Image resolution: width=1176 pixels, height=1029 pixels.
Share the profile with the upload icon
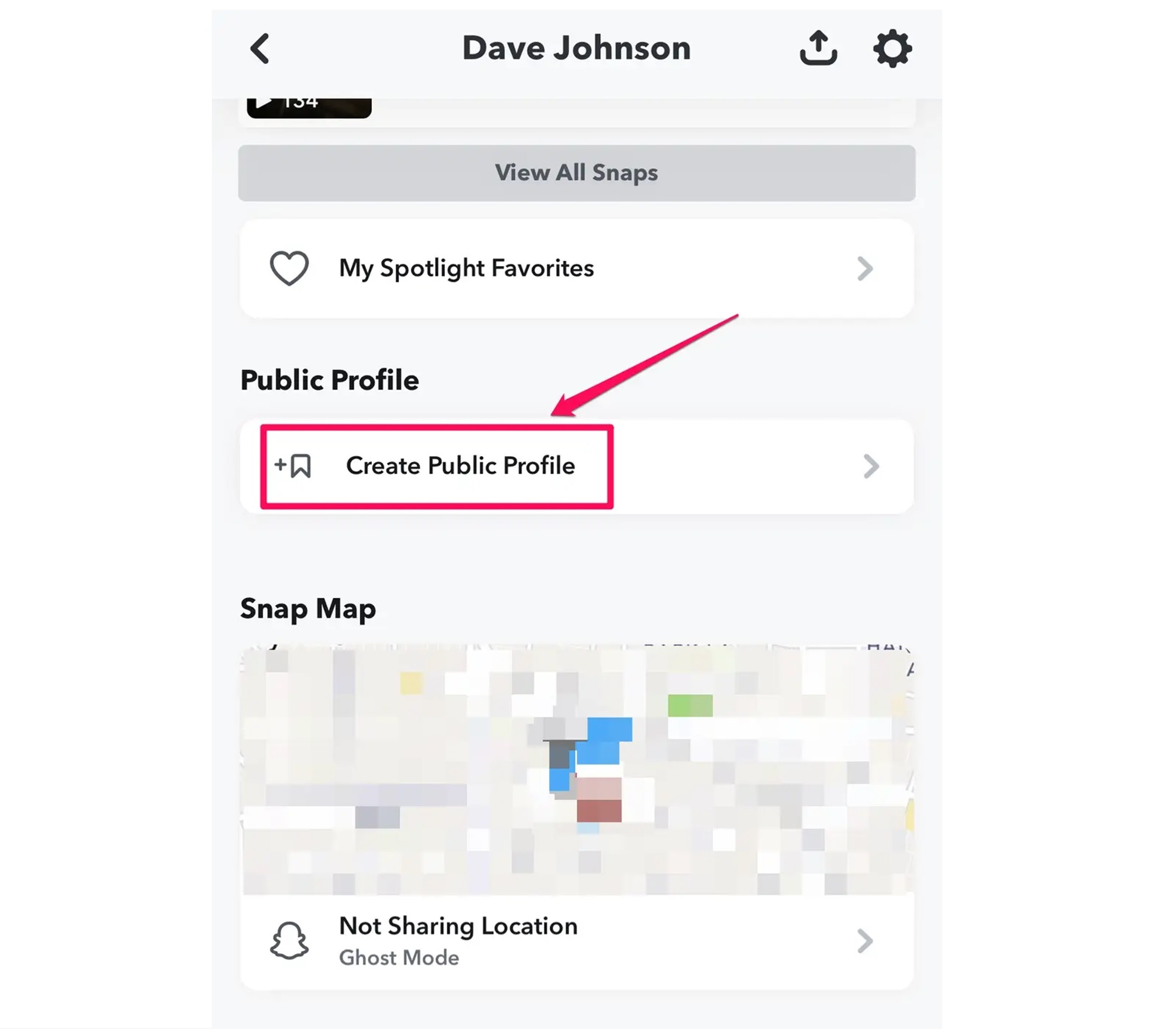pos(817,48)
